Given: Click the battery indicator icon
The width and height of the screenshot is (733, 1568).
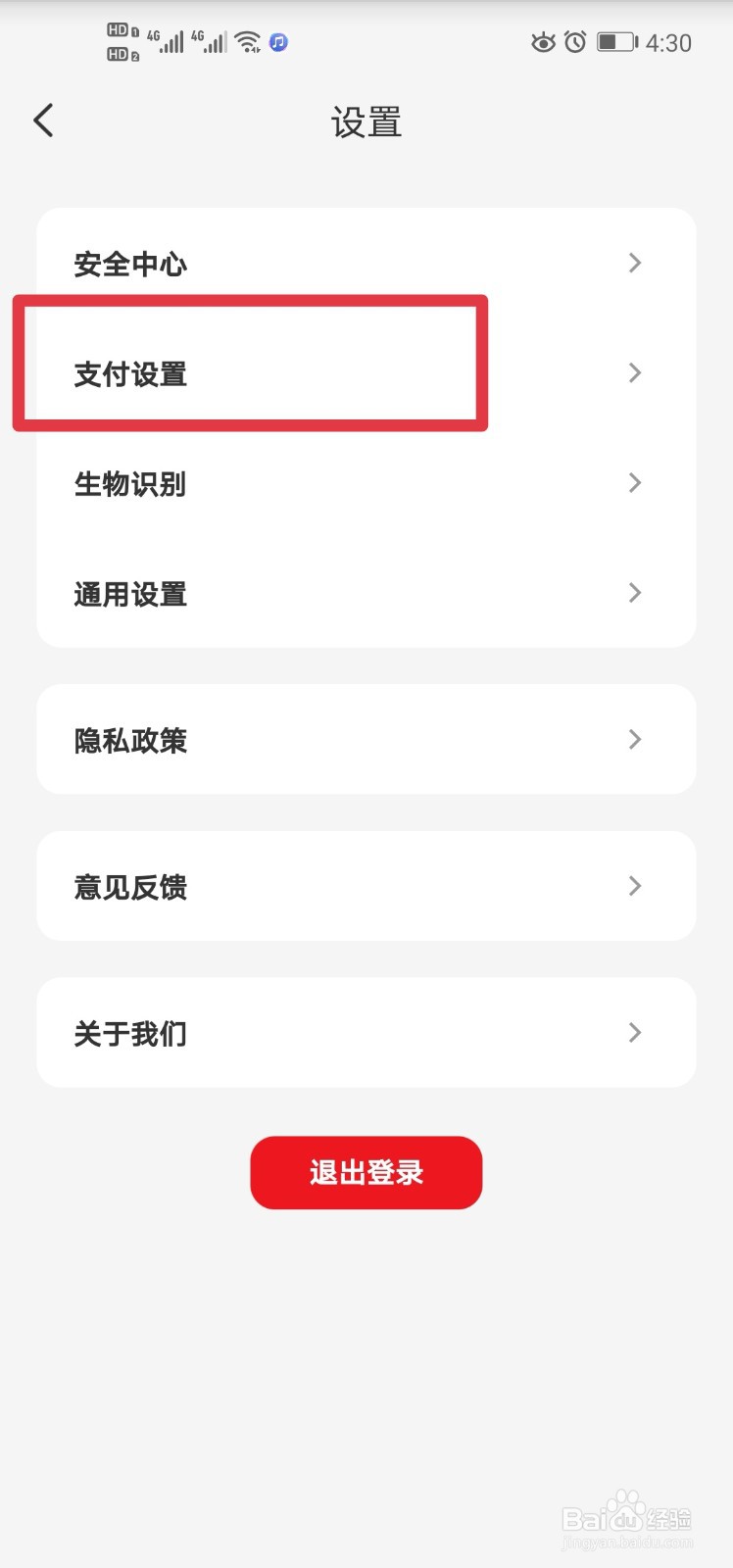Looking at the screenshot, I should (x=615, y=41).
